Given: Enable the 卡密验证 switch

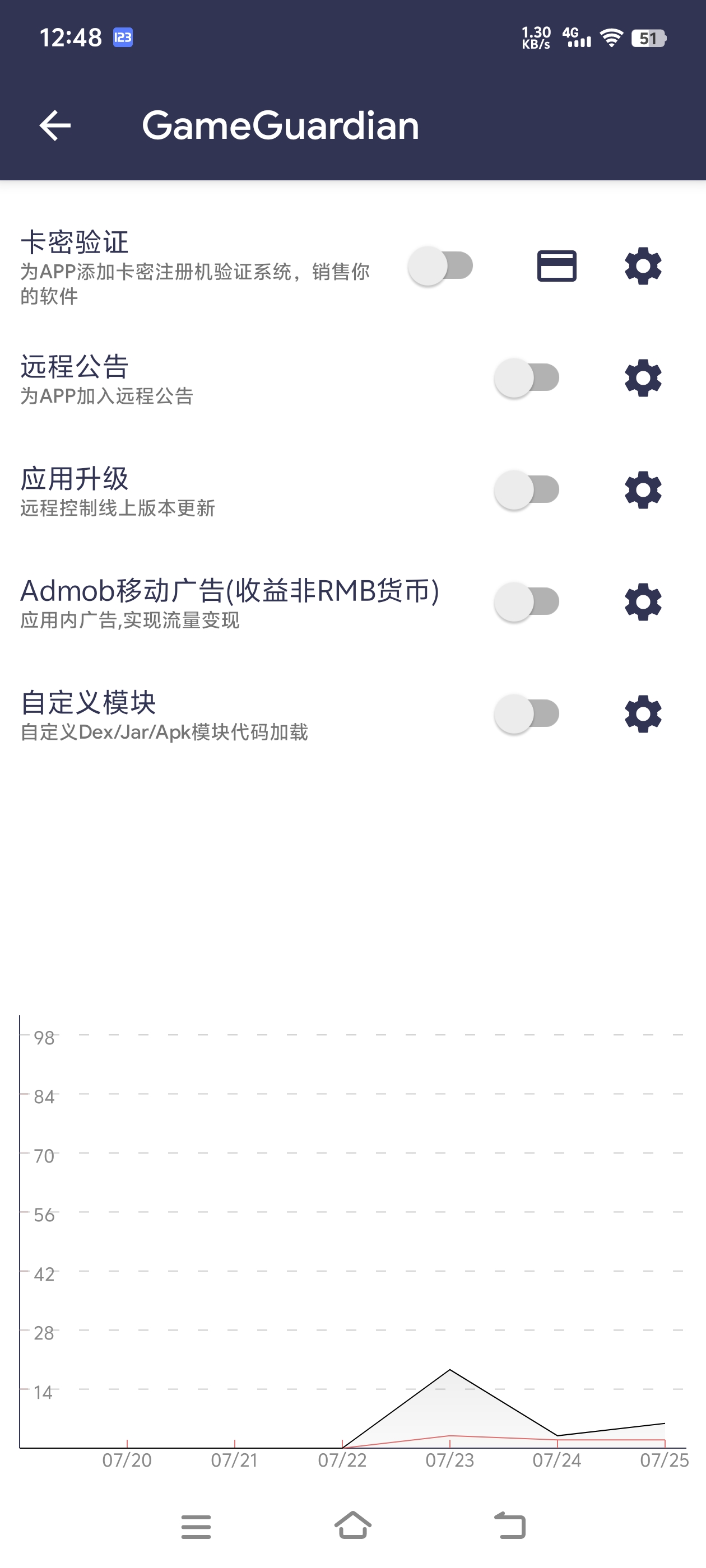Looking at the screenshot, I should [441, 266].
